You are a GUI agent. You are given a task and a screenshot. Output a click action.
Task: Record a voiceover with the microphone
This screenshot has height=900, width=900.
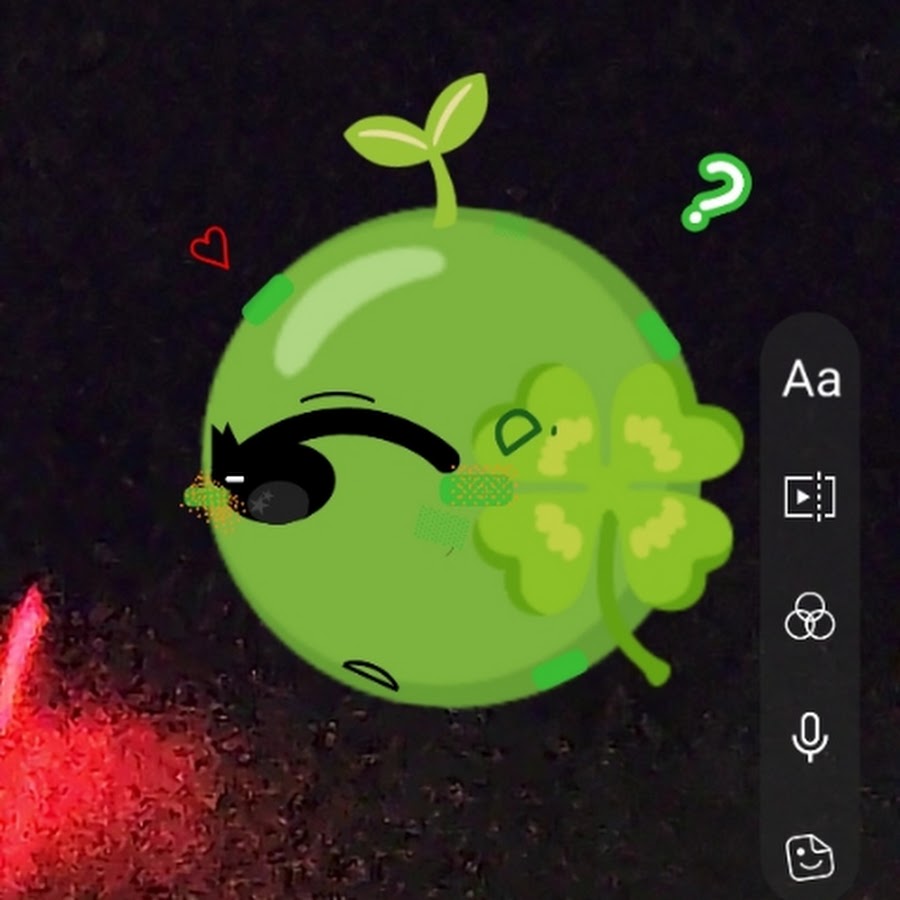pyautogui.click(x=810, y=739)
